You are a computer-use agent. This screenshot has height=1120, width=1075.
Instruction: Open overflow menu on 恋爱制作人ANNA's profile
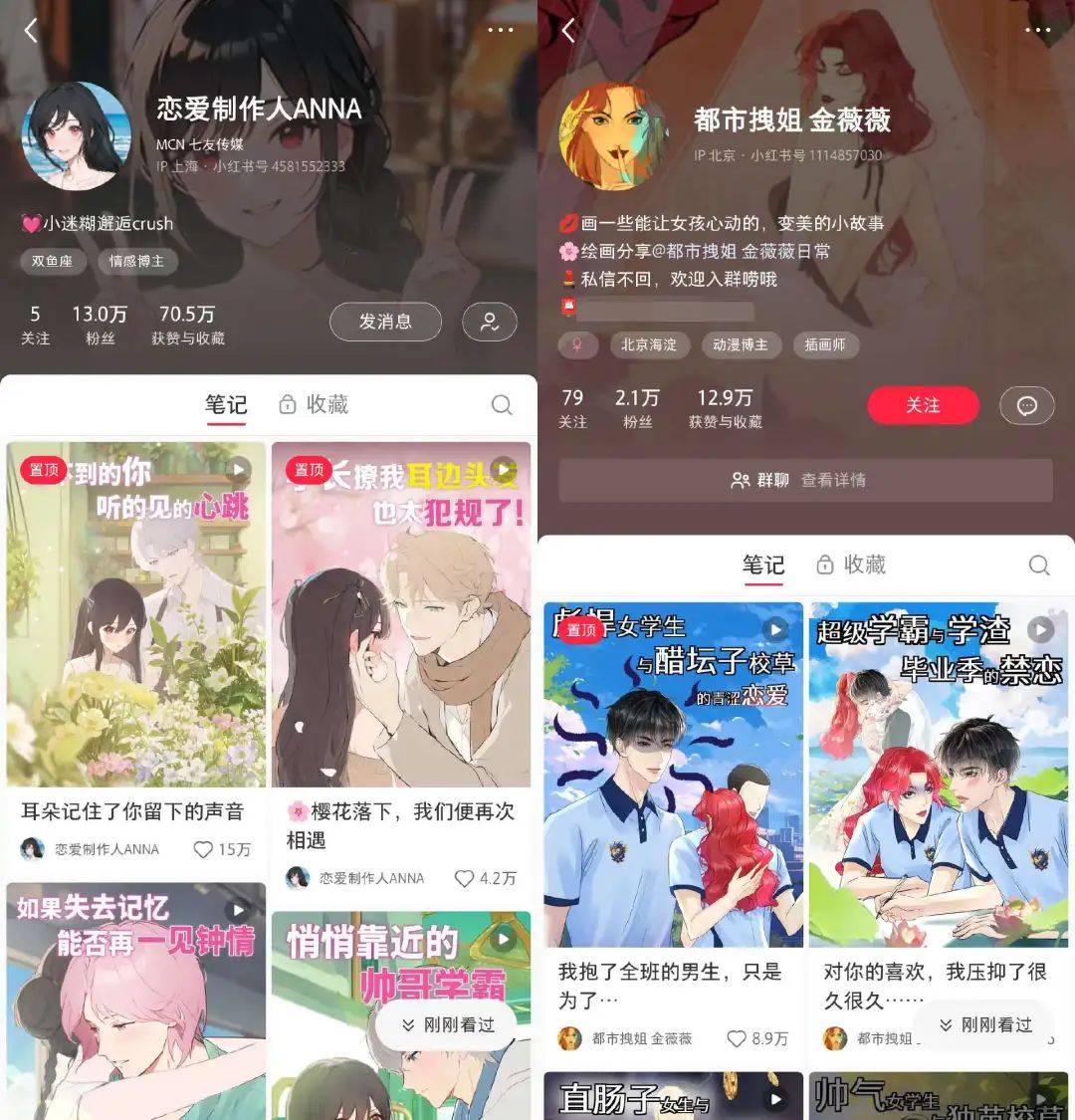point(501,31)
